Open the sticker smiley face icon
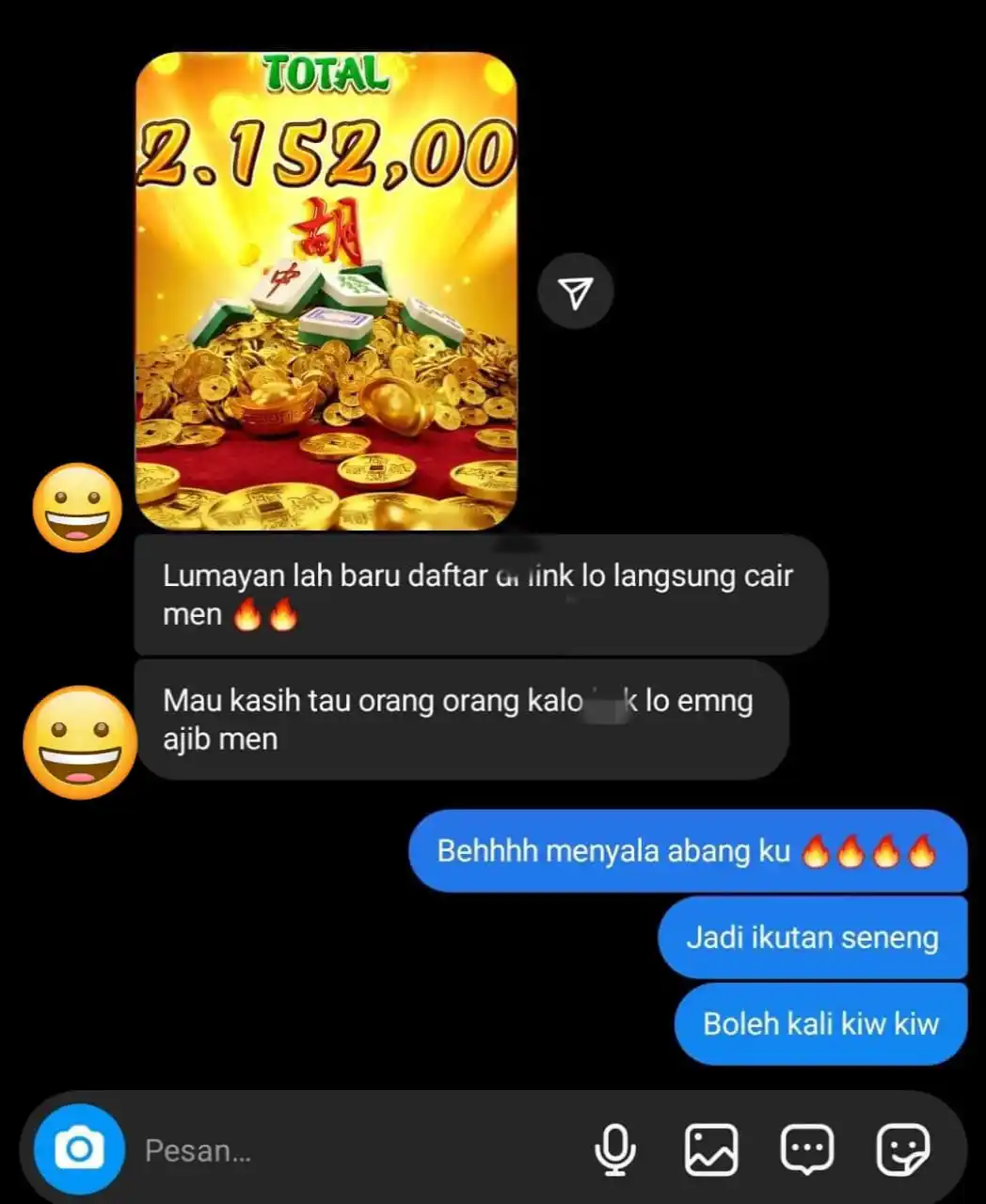This screenshot has height=1204, width=986. (x=900, y=1149)
